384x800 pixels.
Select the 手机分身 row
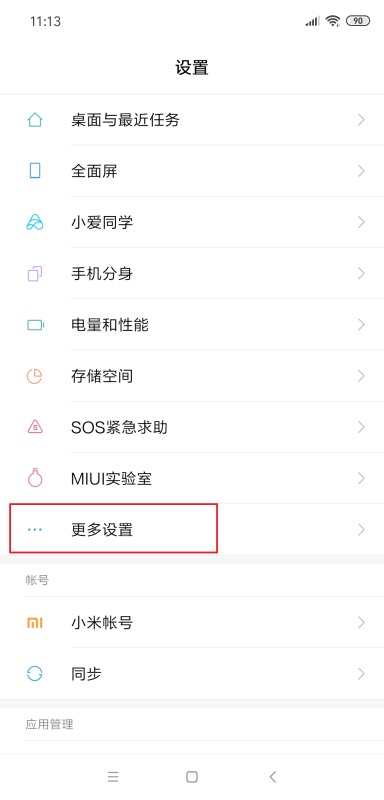point(192,273)
